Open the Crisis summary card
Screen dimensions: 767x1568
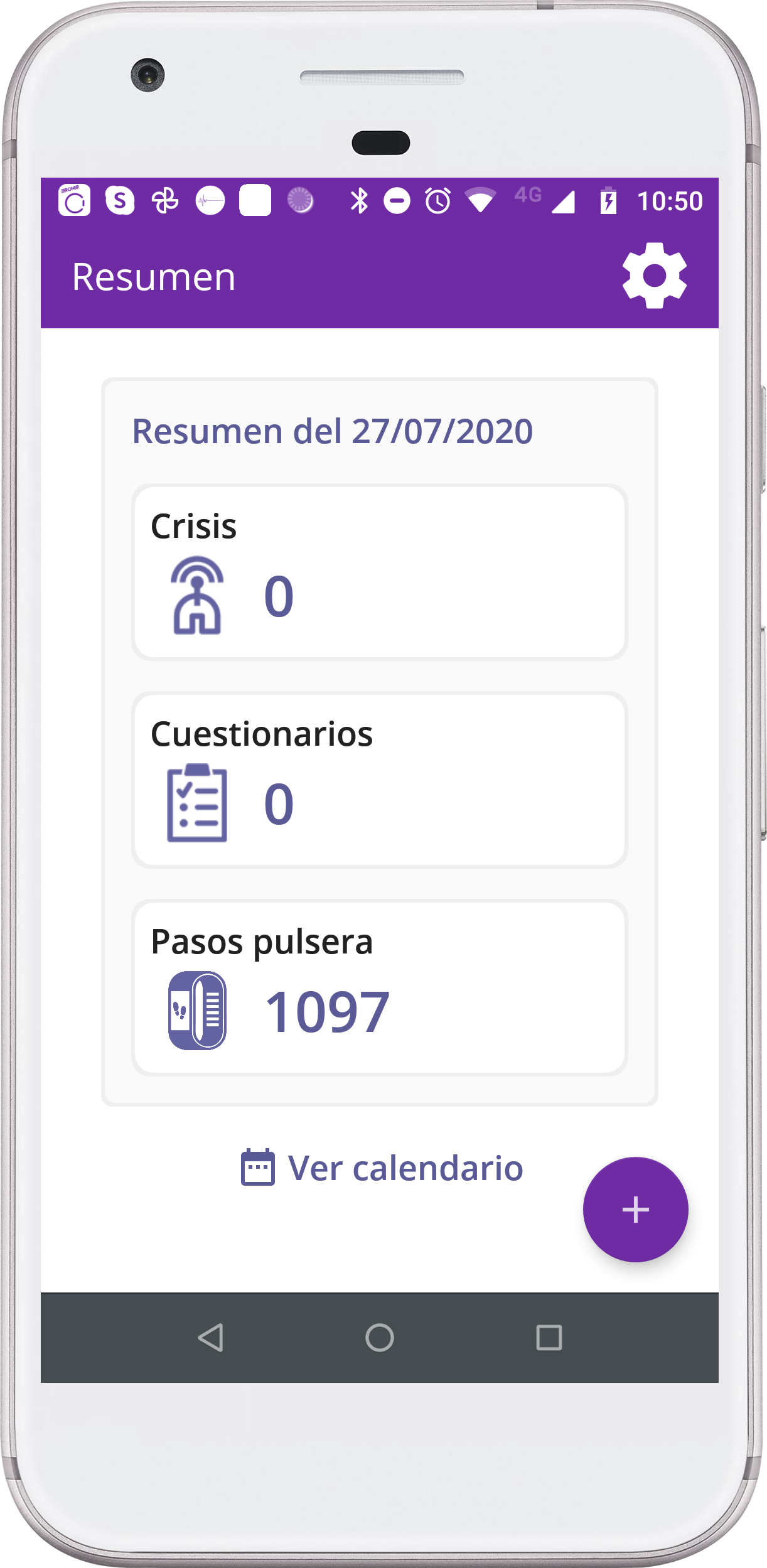point(380,572)
